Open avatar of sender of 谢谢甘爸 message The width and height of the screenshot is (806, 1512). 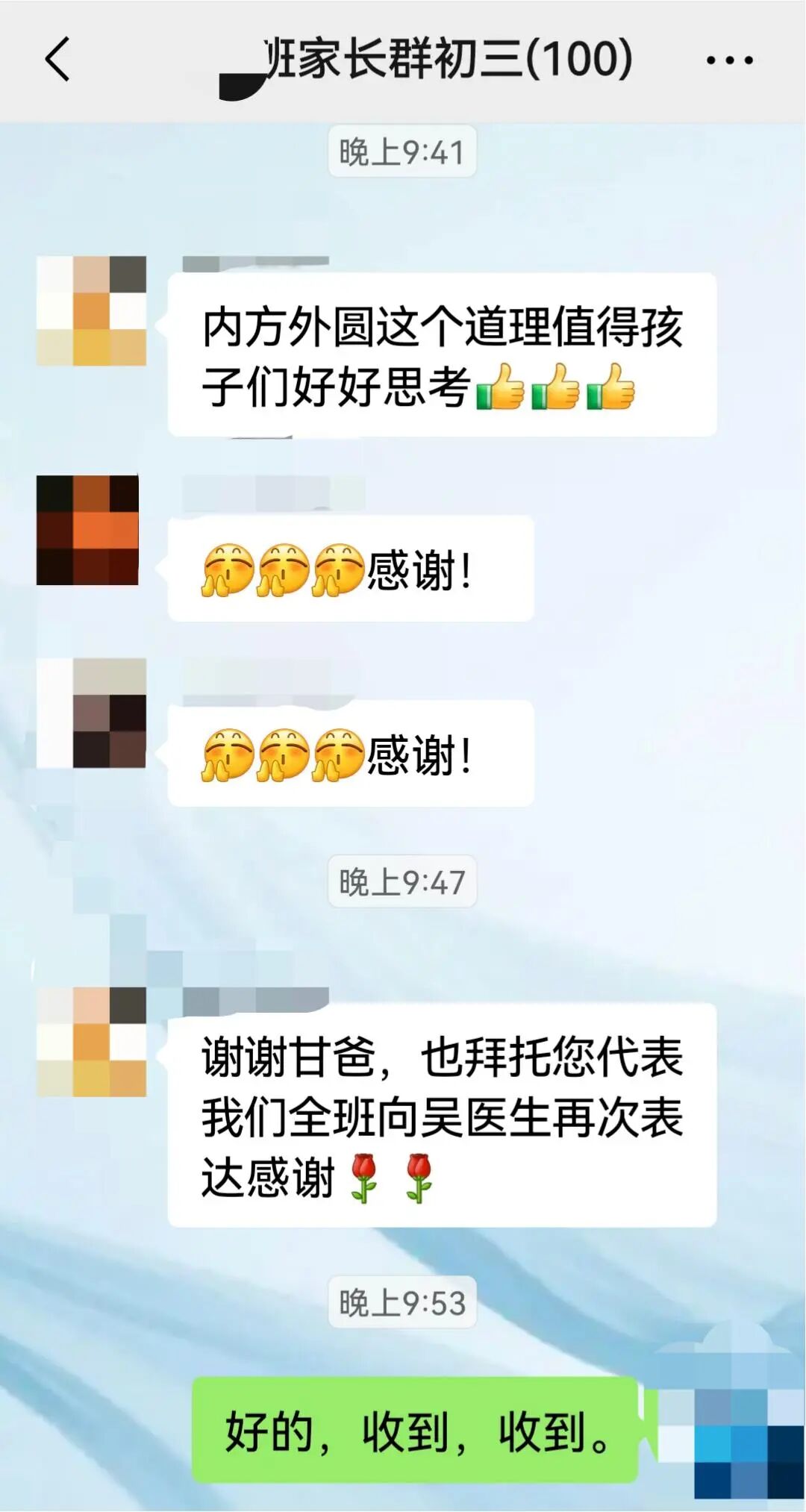click(91, 1042)
